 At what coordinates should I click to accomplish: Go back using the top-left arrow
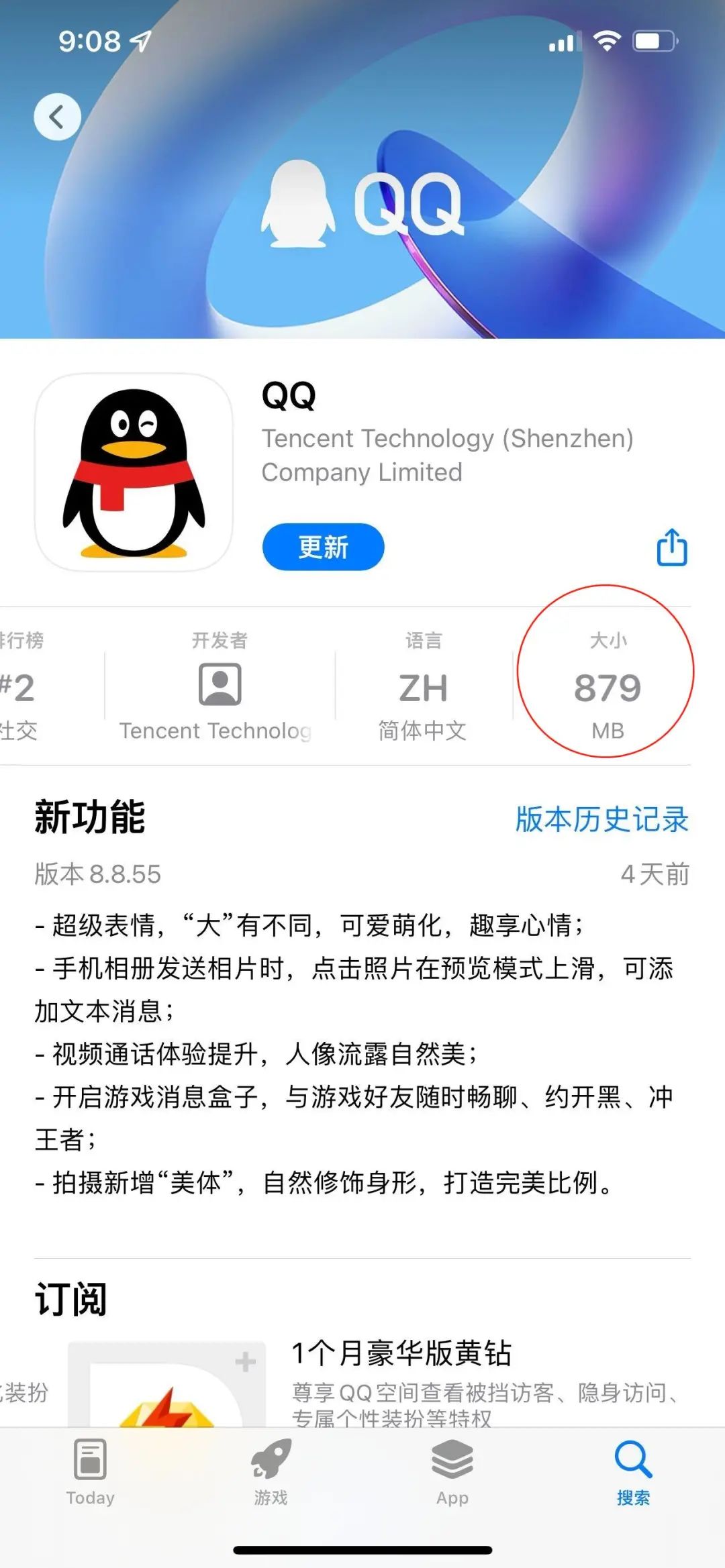tap(57, 117)
